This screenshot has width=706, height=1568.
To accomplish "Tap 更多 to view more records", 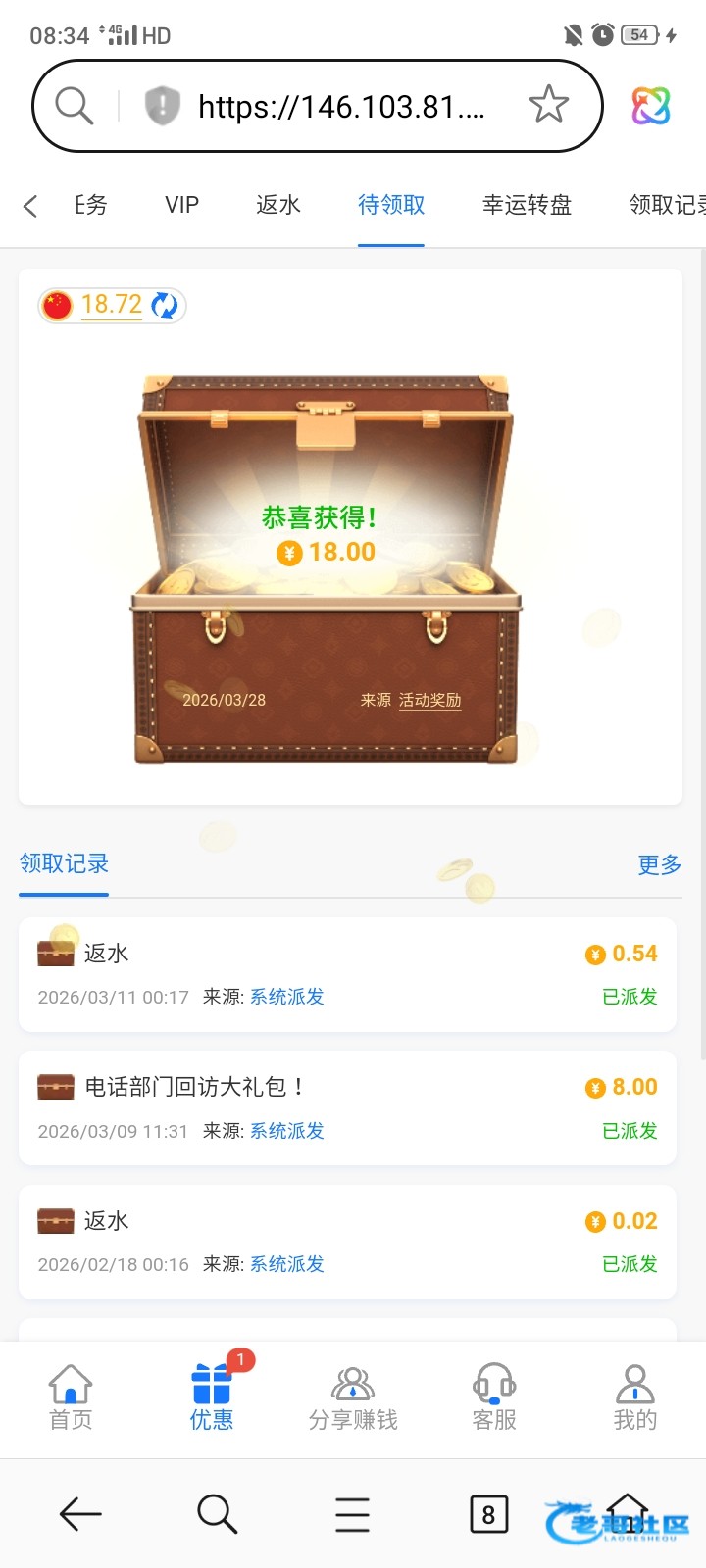I will tap(659, 864).
